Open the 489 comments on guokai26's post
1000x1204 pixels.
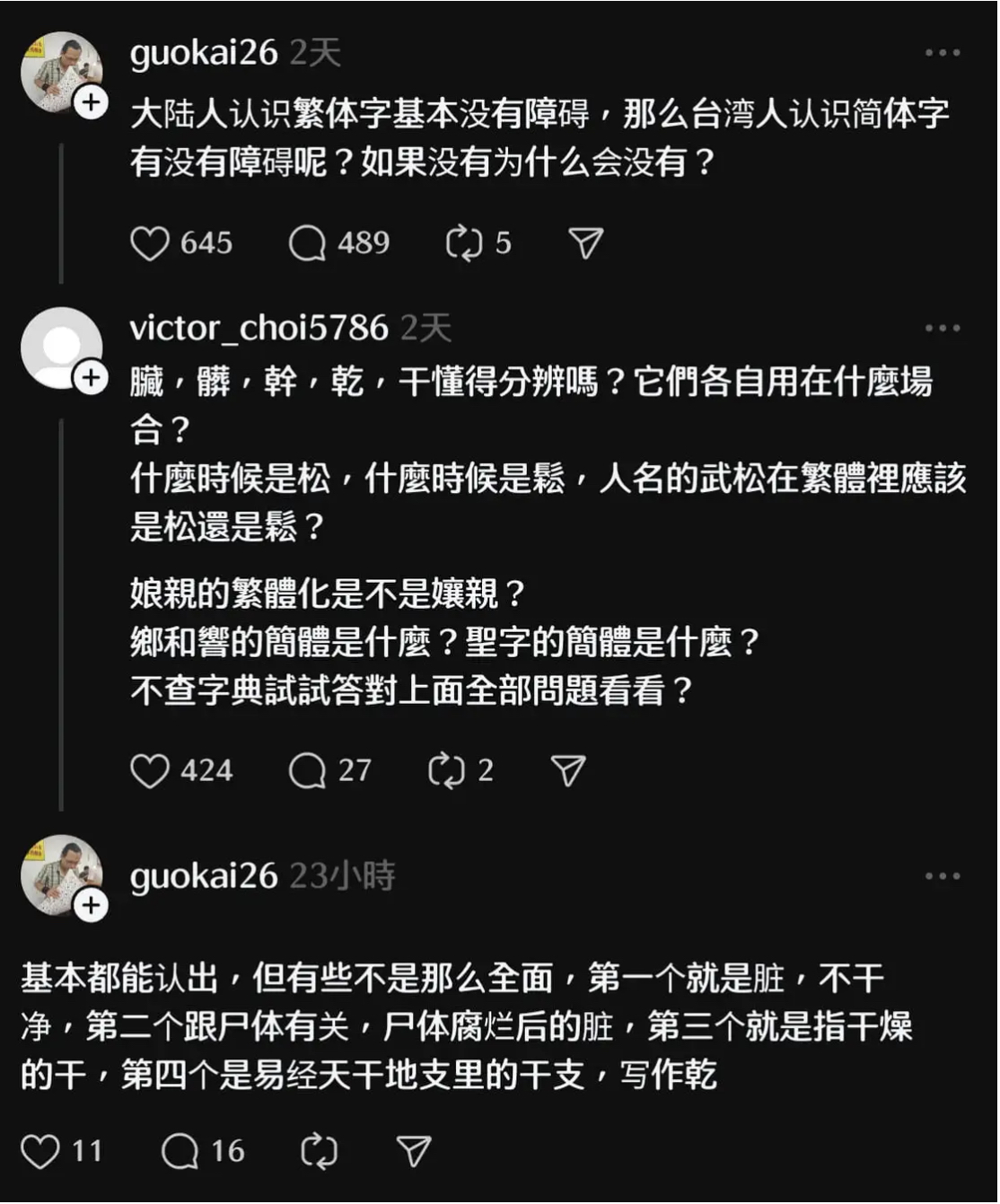coord(307,243)
